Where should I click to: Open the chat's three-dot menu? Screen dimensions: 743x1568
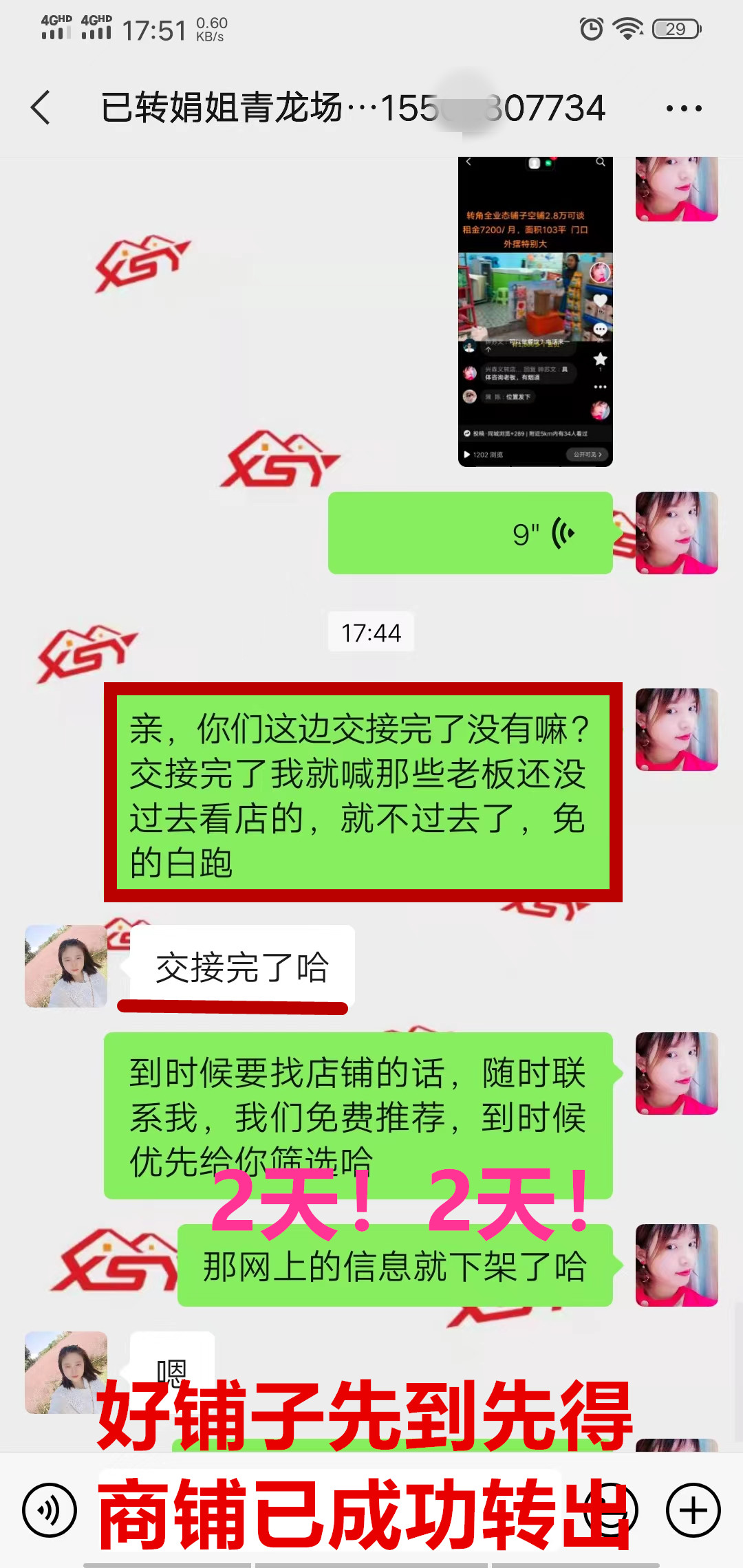point(684,108)
